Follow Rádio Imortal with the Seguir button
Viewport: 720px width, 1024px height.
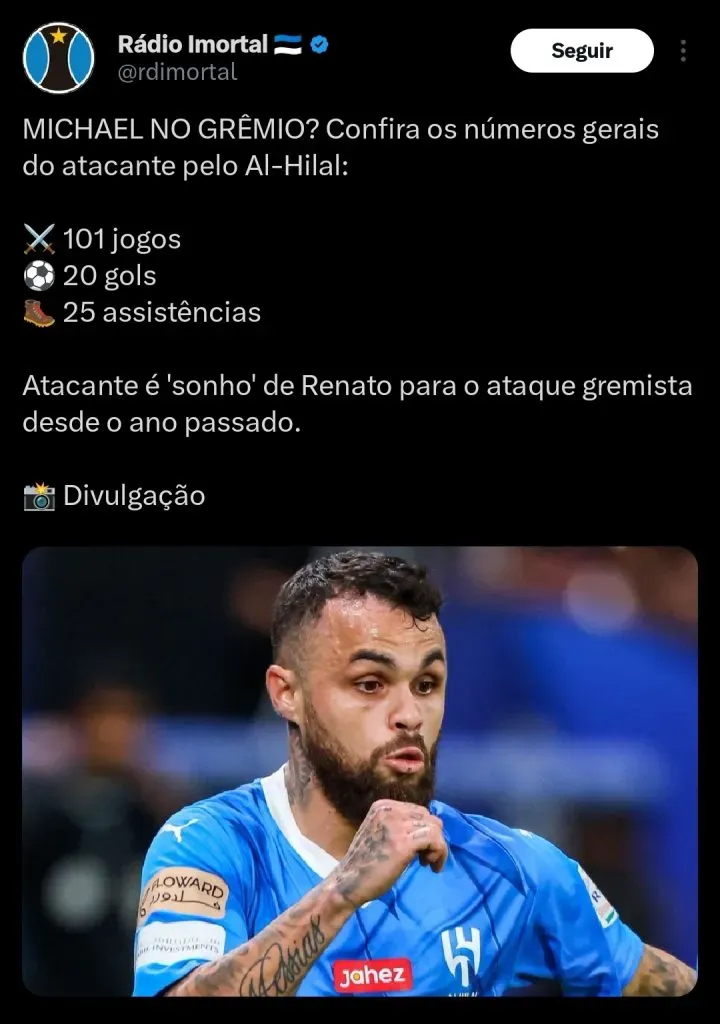581,51
